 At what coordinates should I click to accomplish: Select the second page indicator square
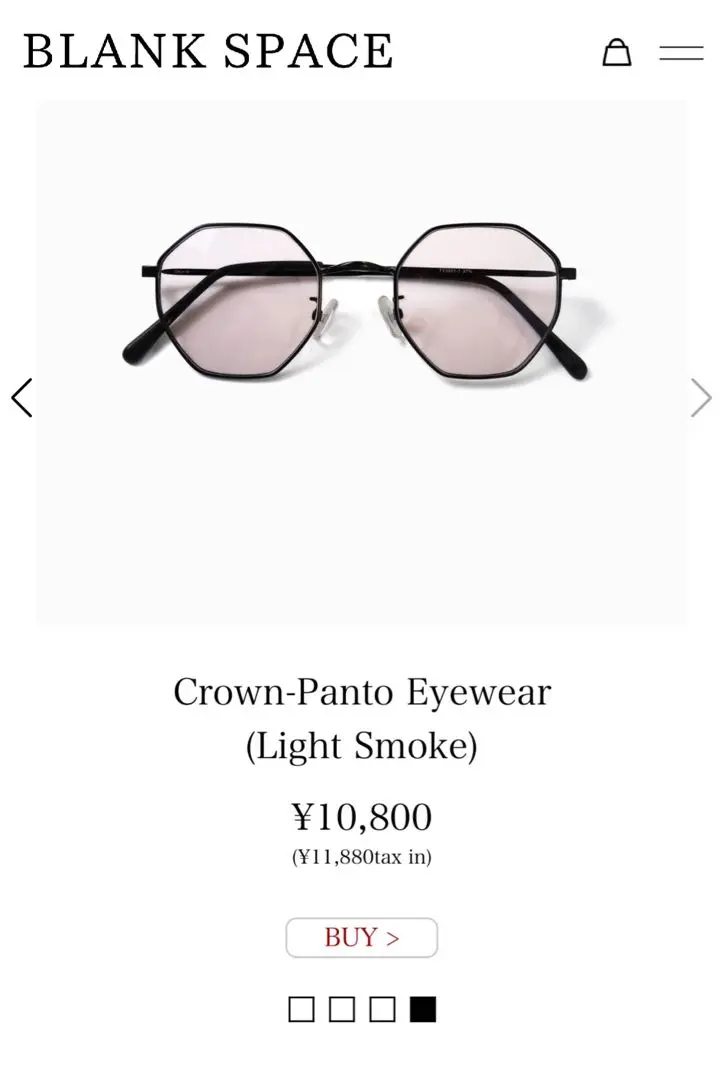point(342,1009)
